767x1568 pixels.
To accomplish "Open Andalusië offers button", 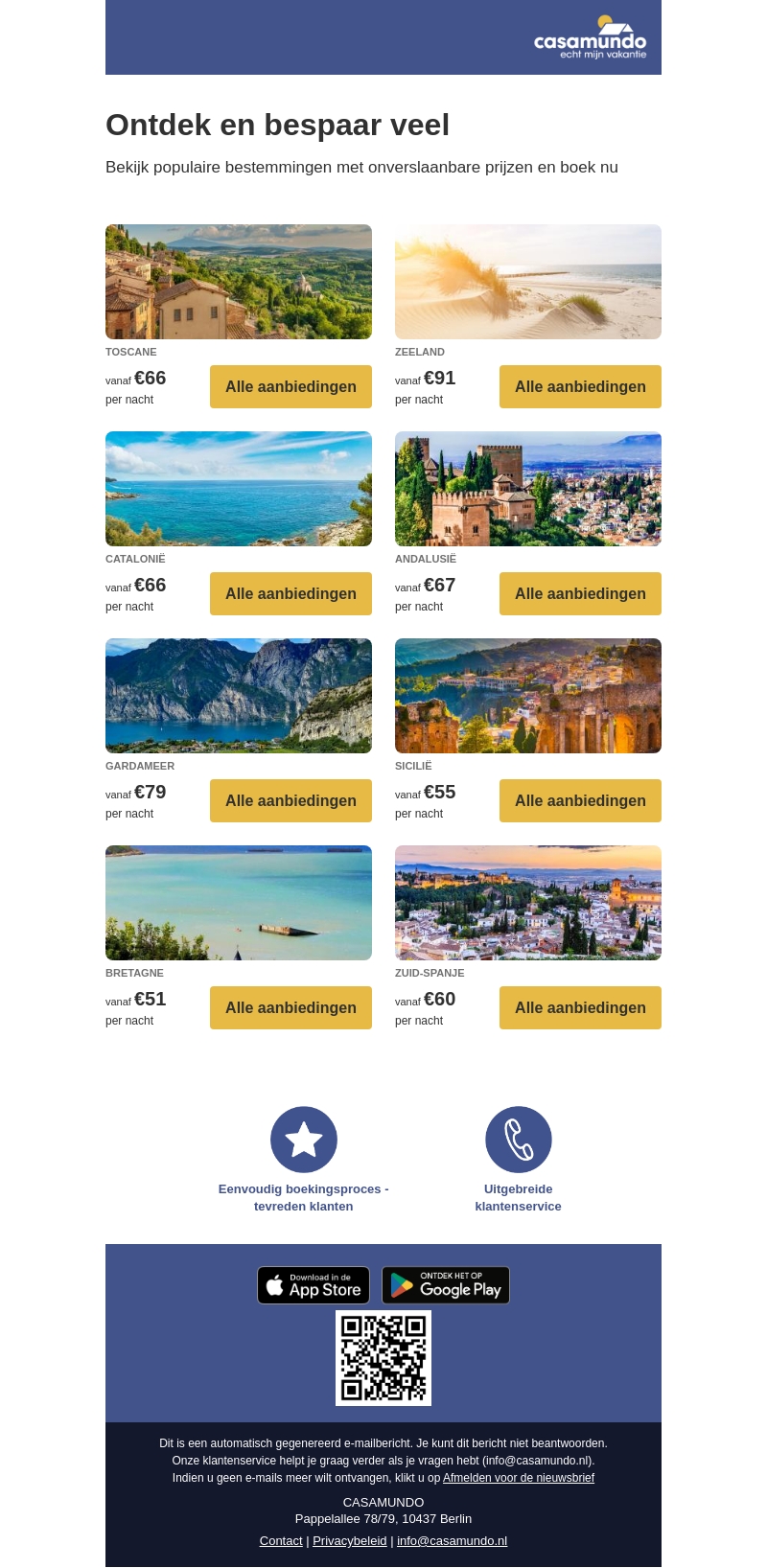I will click(580, 593).
